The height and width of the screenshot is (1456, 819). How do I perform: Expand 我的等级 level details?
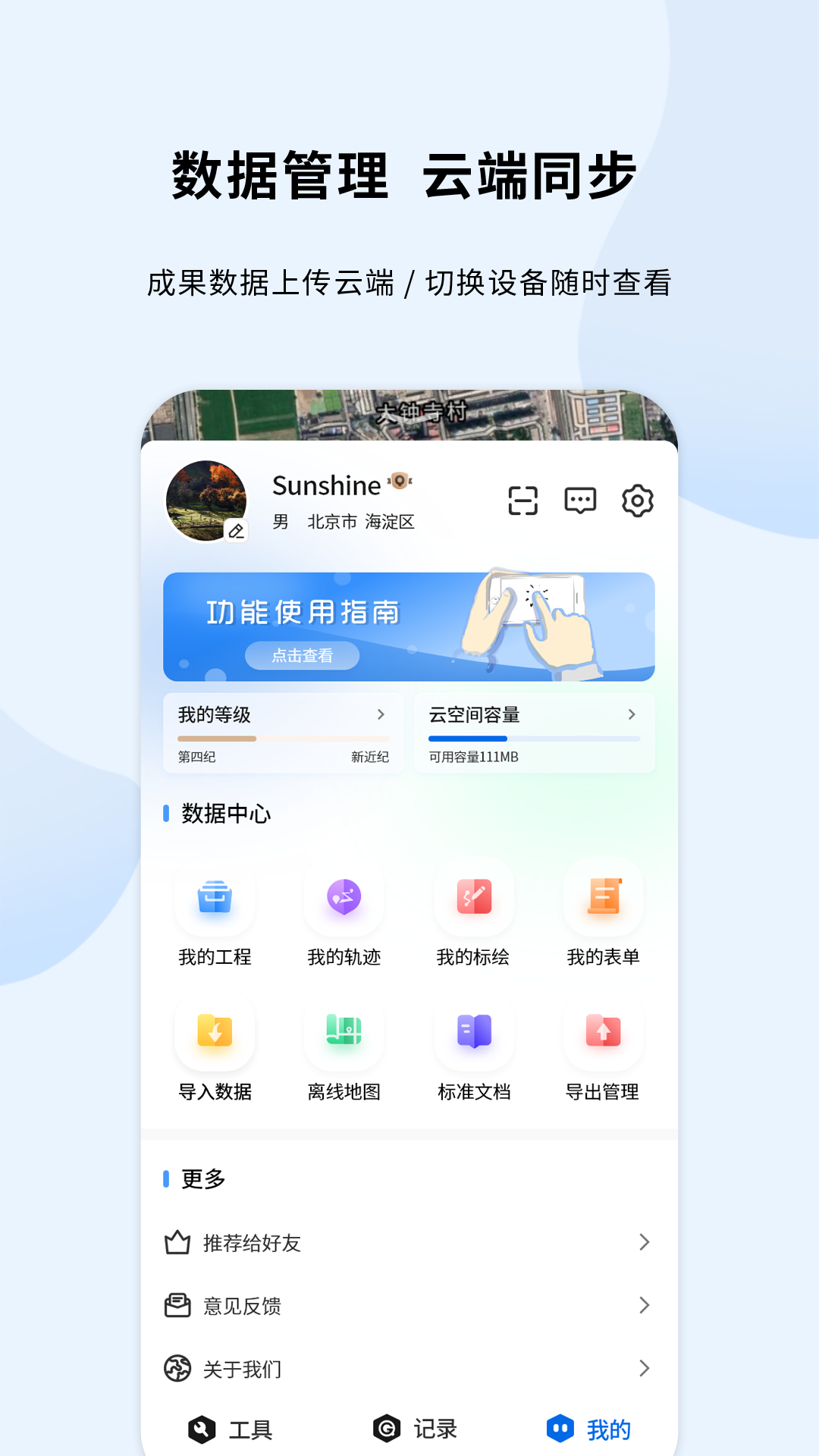(x=383, y=714)
